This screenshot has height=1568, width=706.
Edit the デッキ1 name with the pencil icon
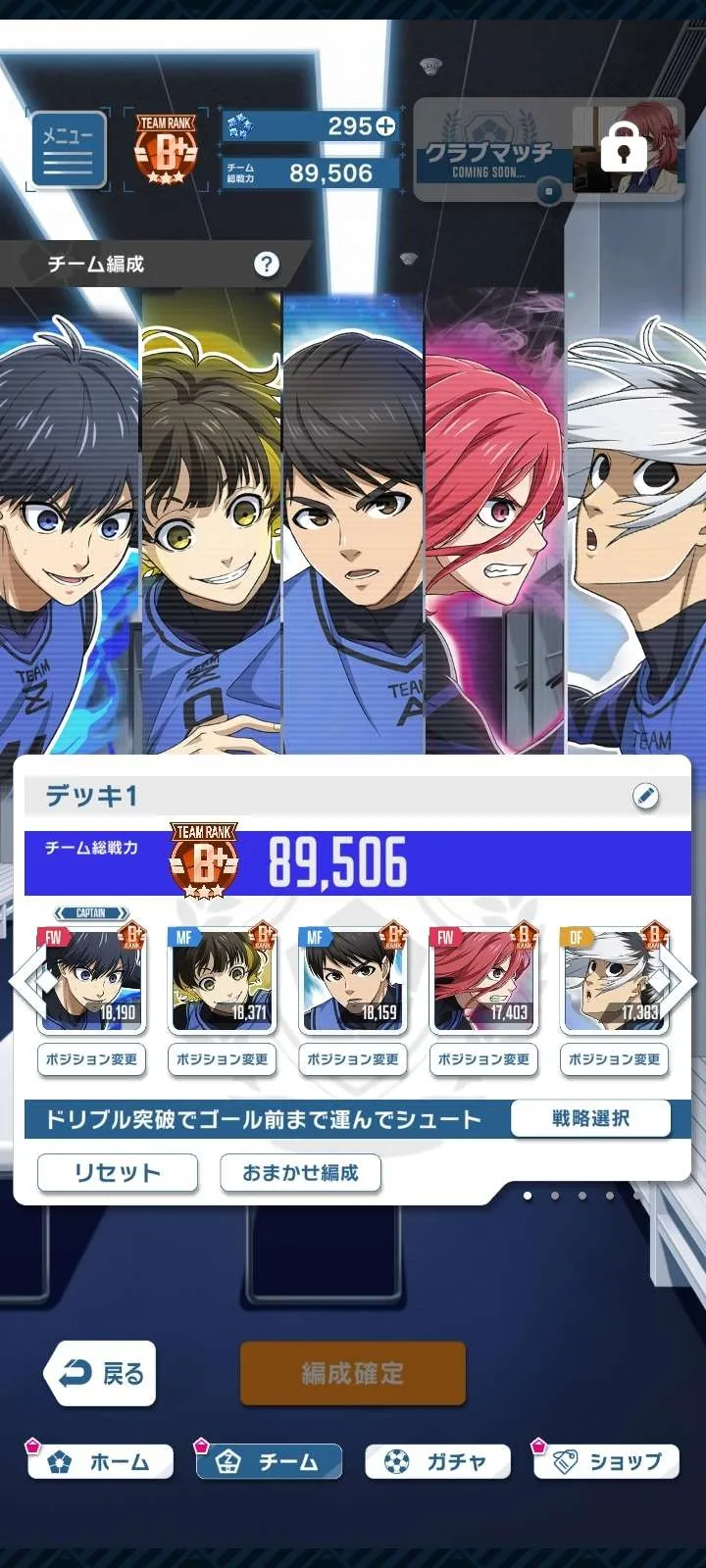coord(645,796)
